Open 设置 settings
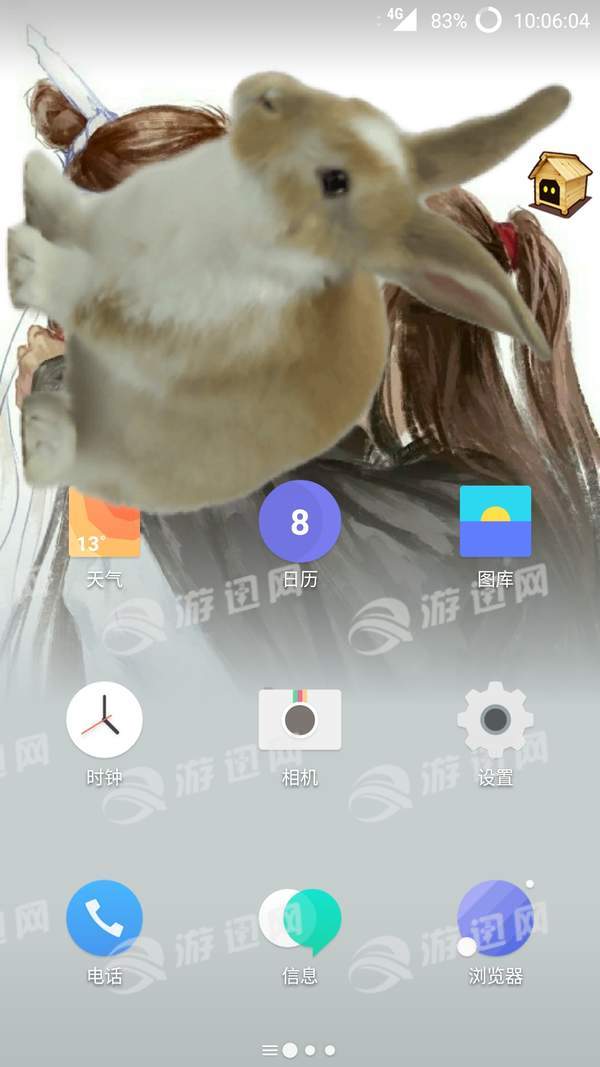 pyautogui.click(x=495, y=719)
